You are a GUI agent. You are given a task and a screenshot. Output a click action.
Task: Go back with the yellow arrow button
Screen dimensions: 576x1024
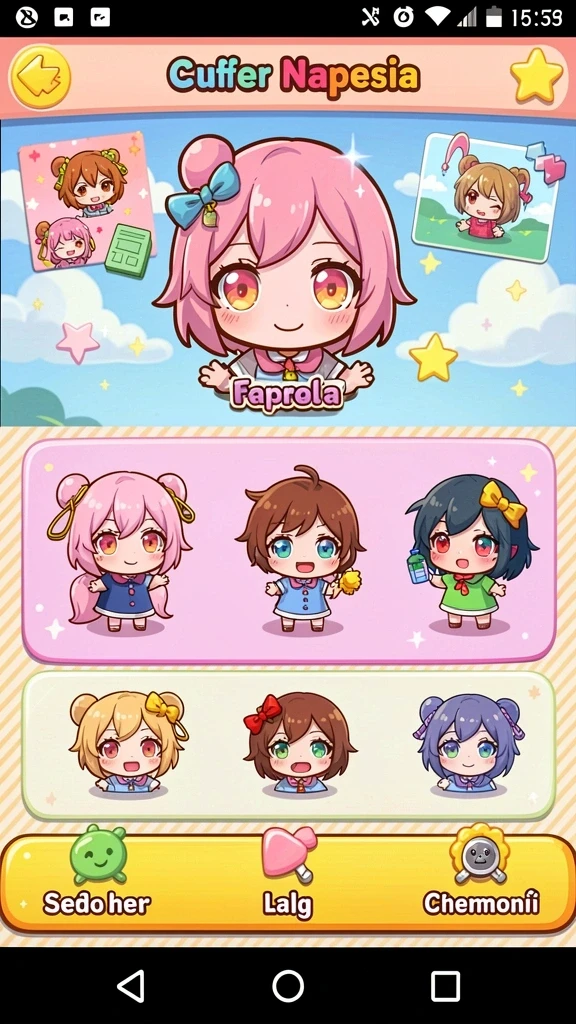tap(40, 77)
